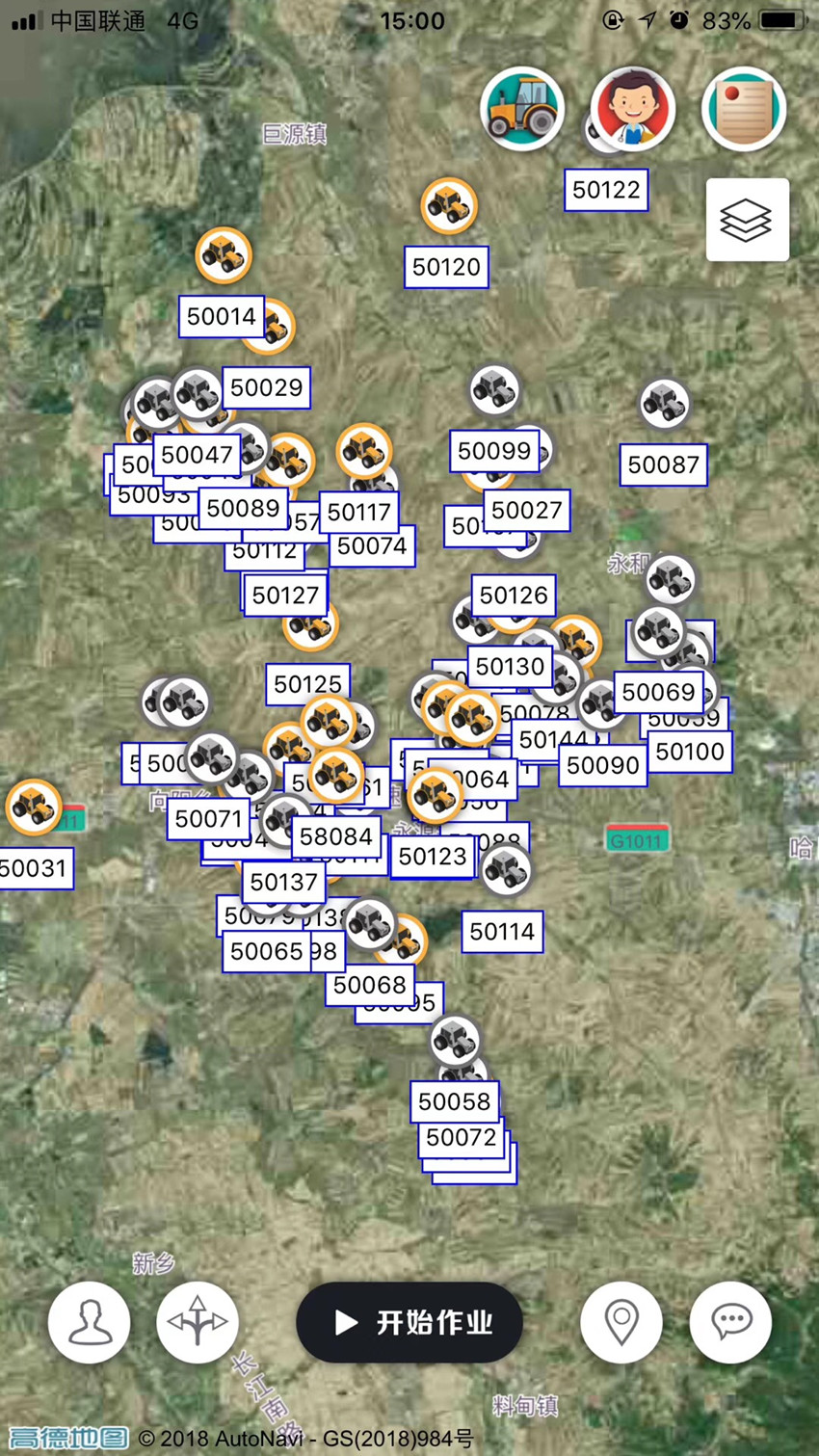Select tractor marker labeled 50058
Screen dimensions: 819x1456
click(455, 1041)
